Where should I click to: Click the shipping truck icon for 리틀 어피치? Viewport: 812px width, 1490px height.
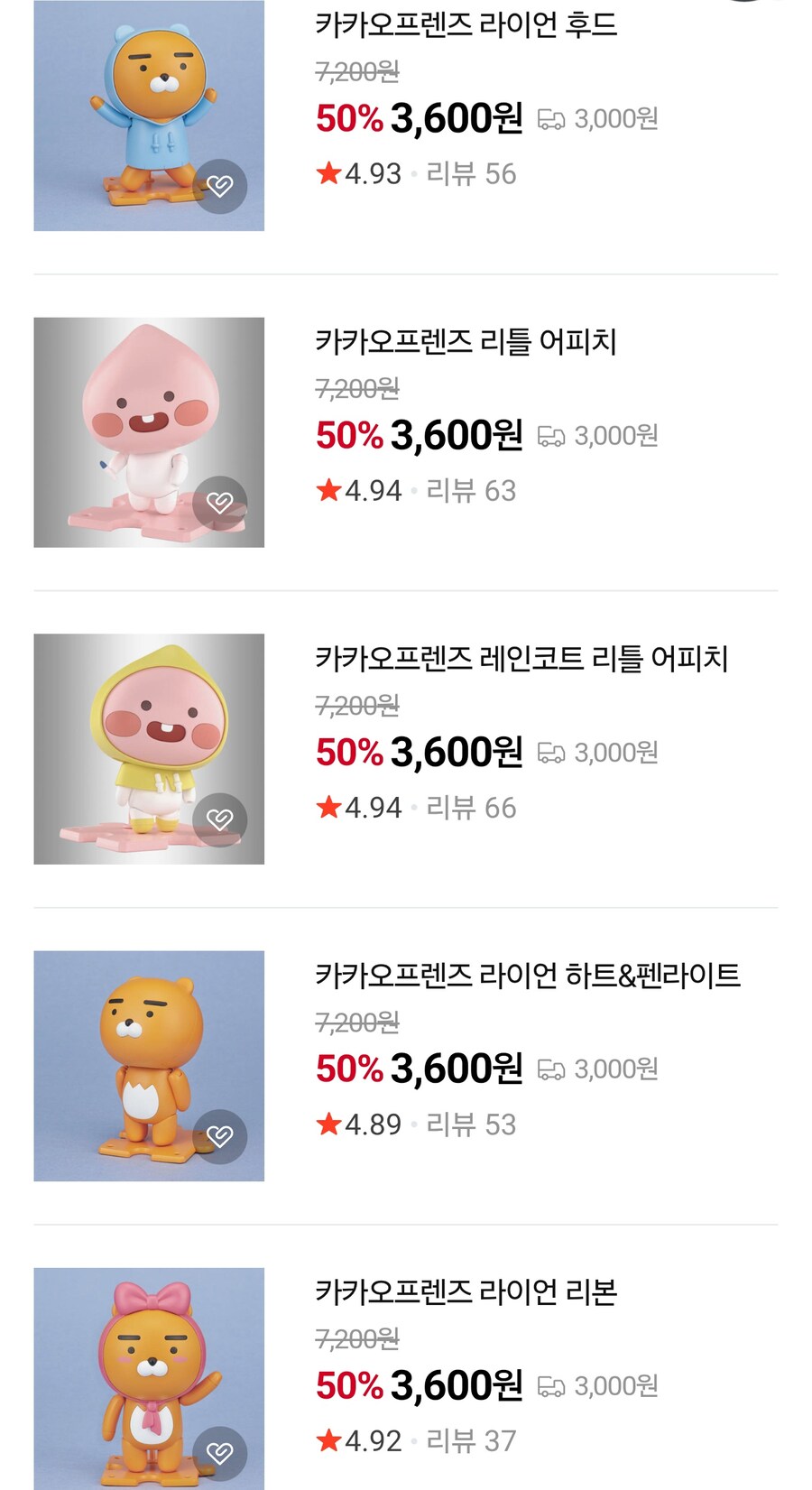[x=554, y=435]
